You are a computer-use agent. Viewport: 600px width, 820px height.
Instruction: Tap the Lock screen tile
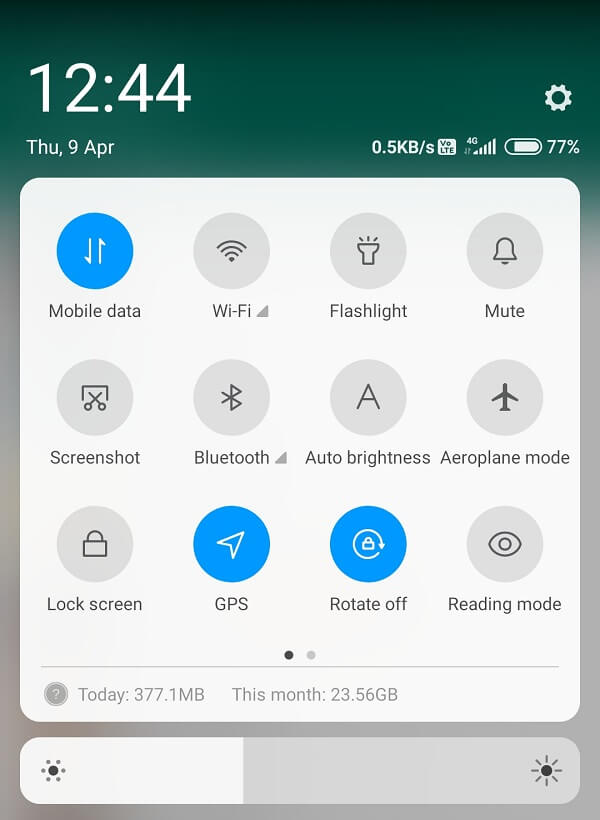(95, 544)
